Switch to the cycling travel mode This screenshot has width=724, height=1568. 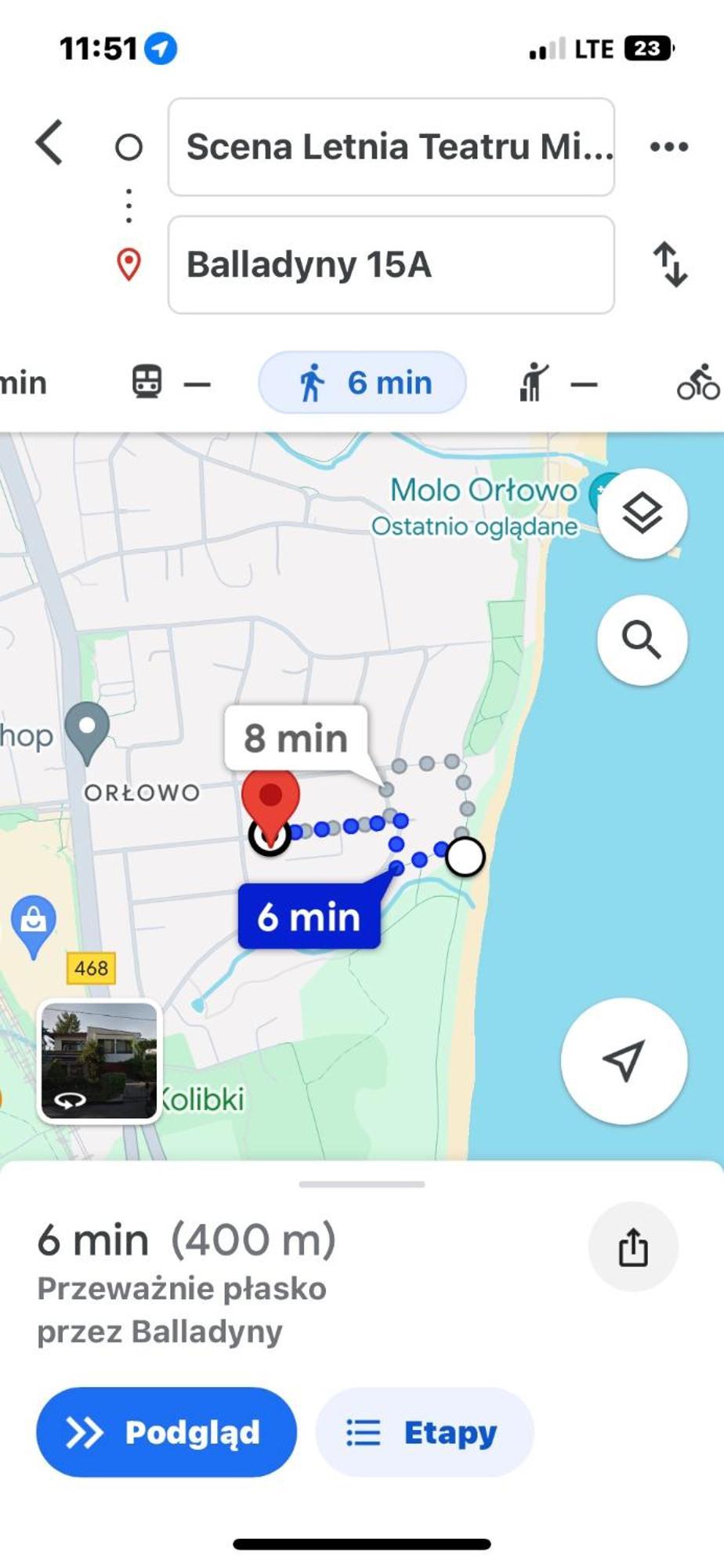(697, 383)
